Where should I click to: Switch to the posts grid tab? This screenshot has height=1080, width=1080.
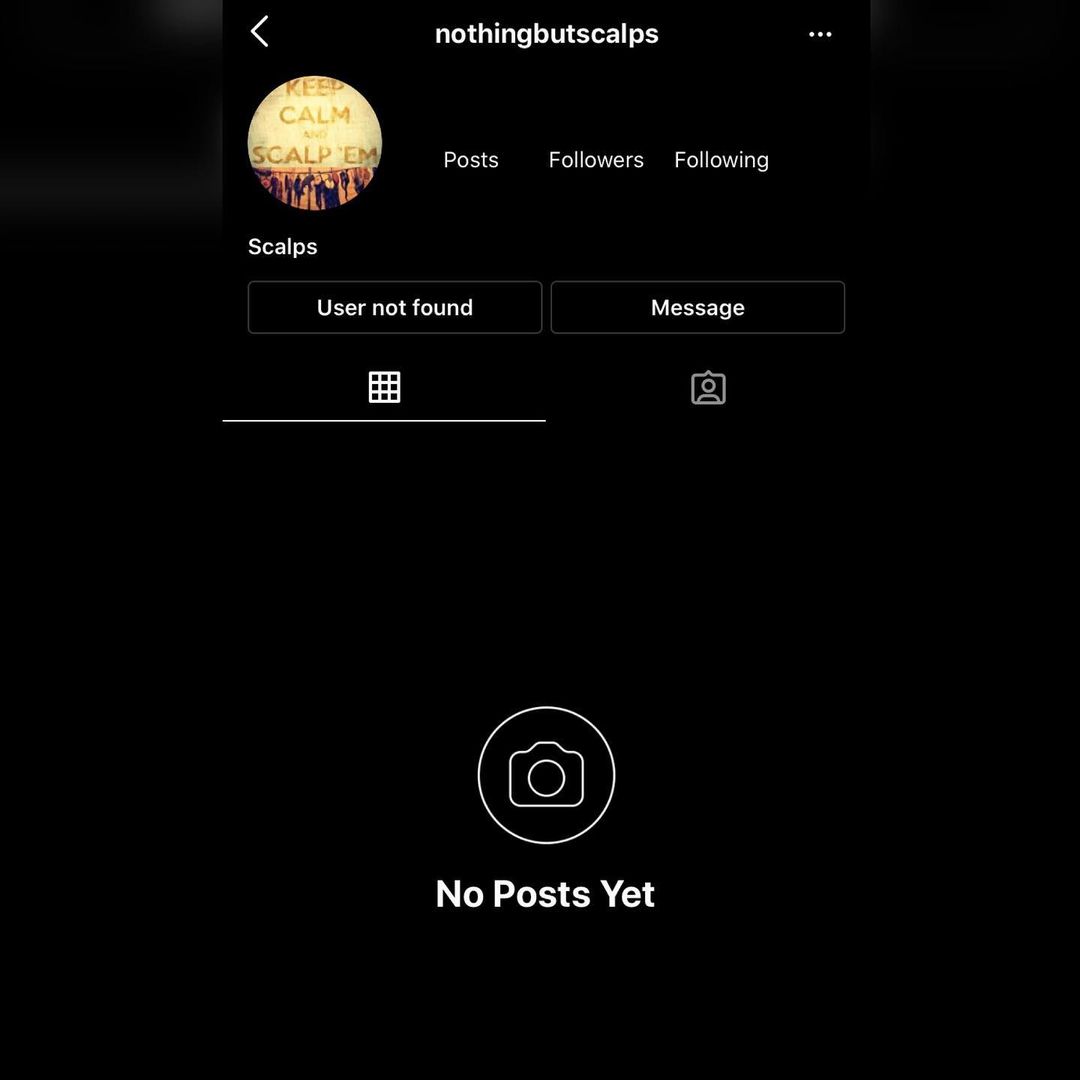pyautogui.click(x=384, y=387)
